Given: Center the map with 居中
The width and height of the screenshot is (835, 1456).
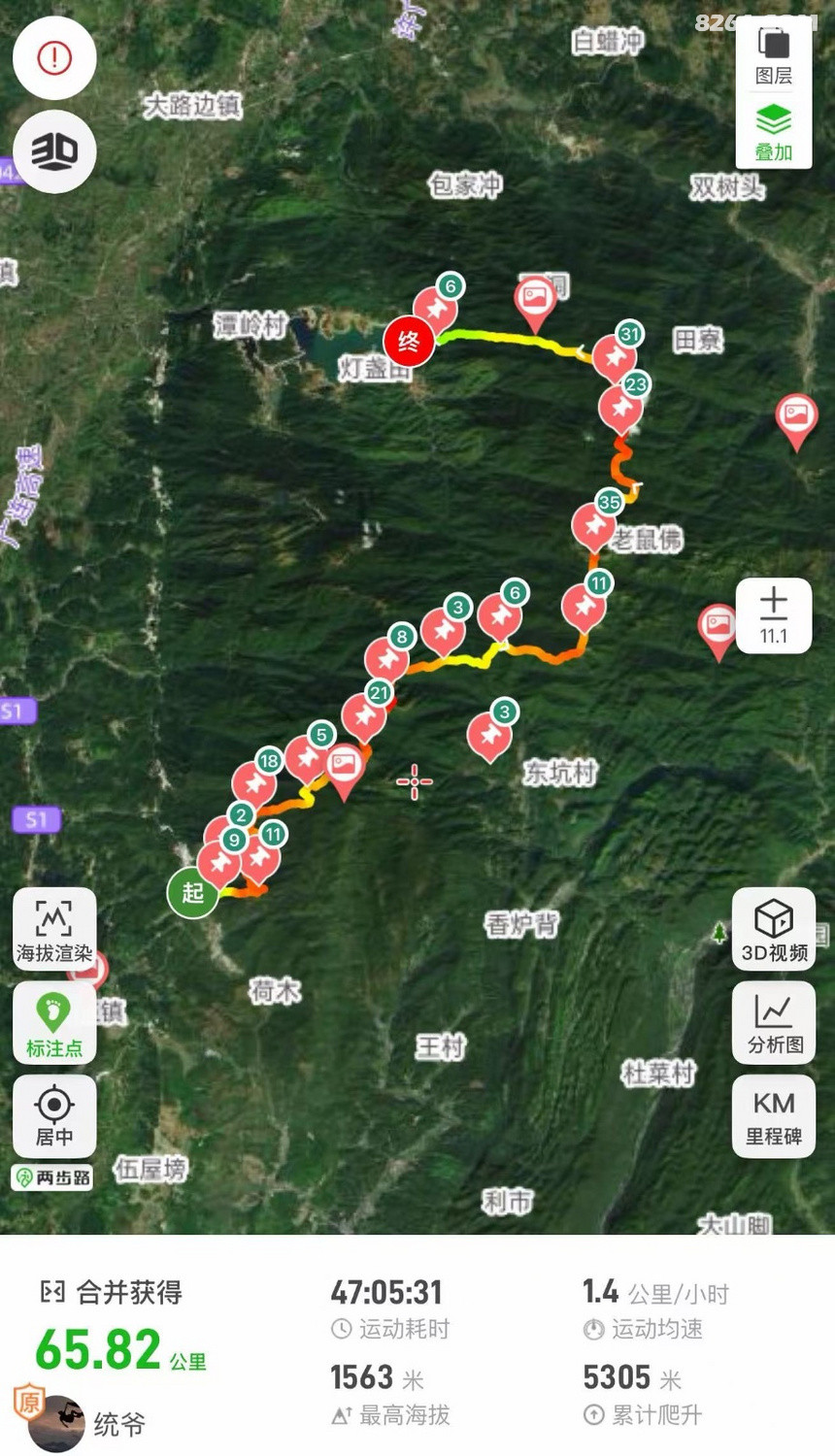Looking at the screenshot, I should pos(54,1114).
